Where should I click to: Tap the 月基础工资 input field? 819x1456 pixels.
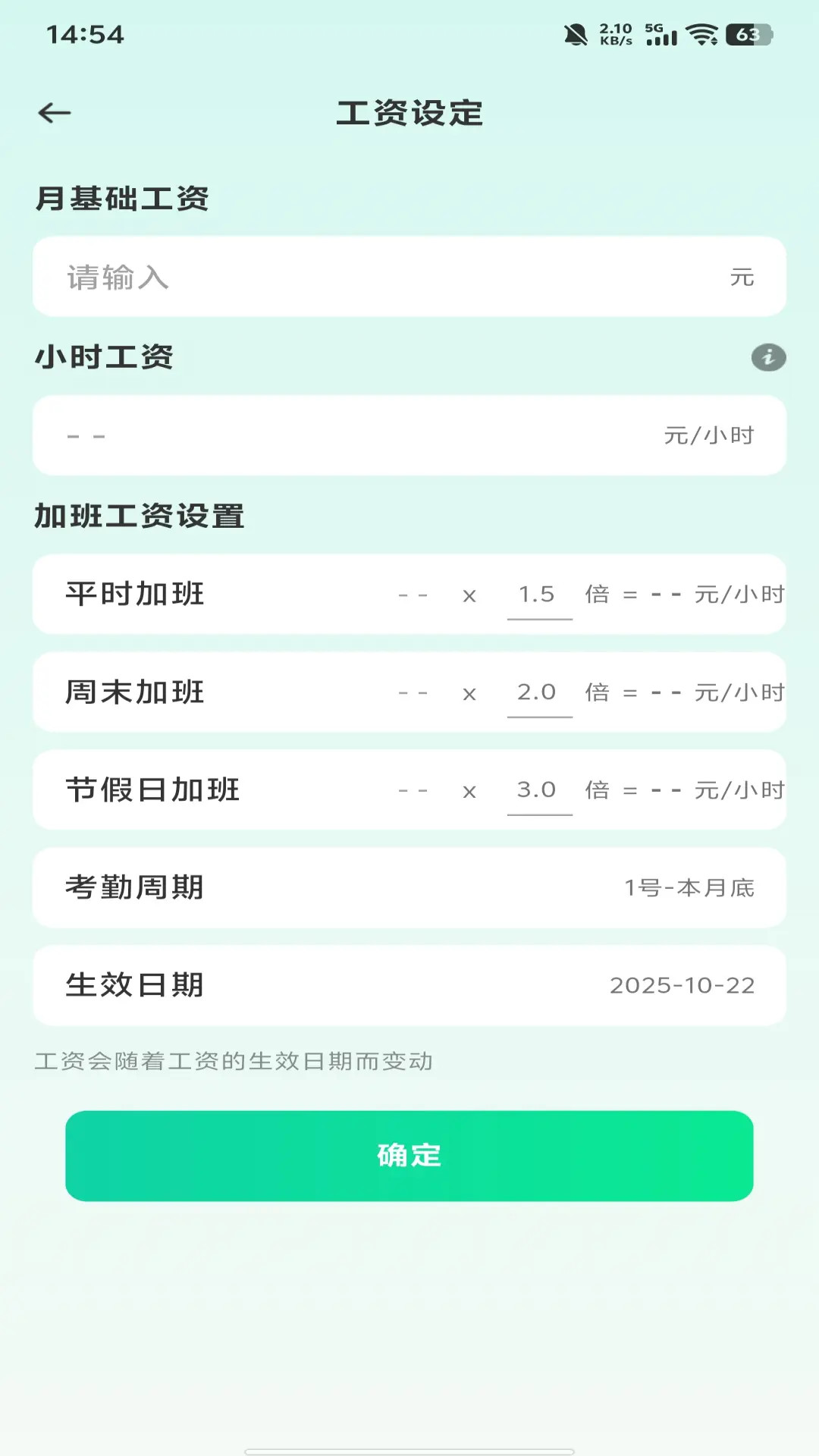[x=409, y=277]
